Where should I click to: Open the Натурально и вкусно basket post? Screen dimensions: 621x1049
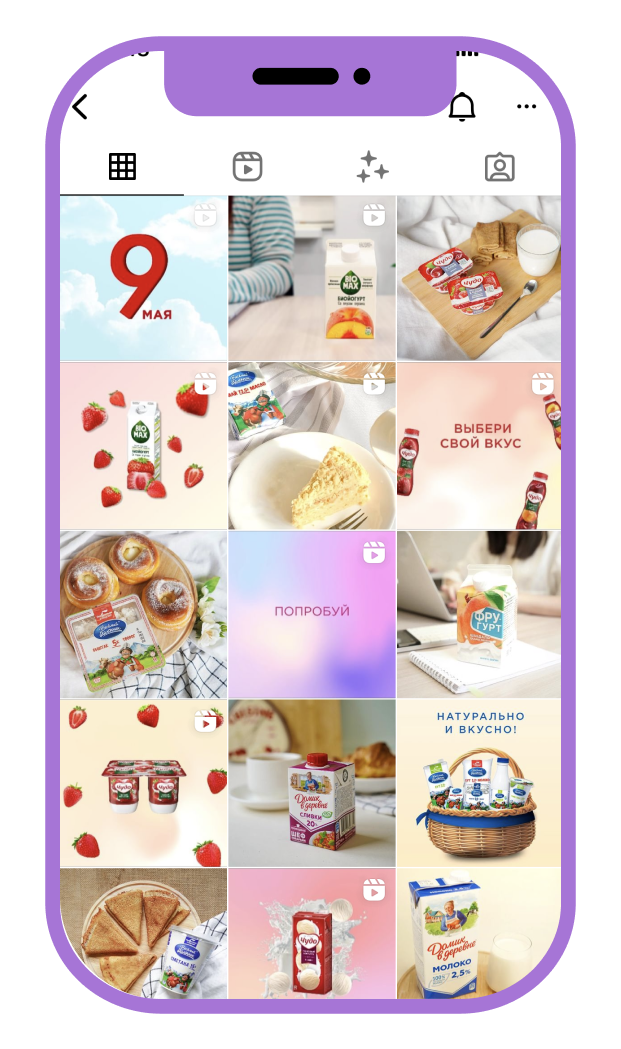coord(479,782)
